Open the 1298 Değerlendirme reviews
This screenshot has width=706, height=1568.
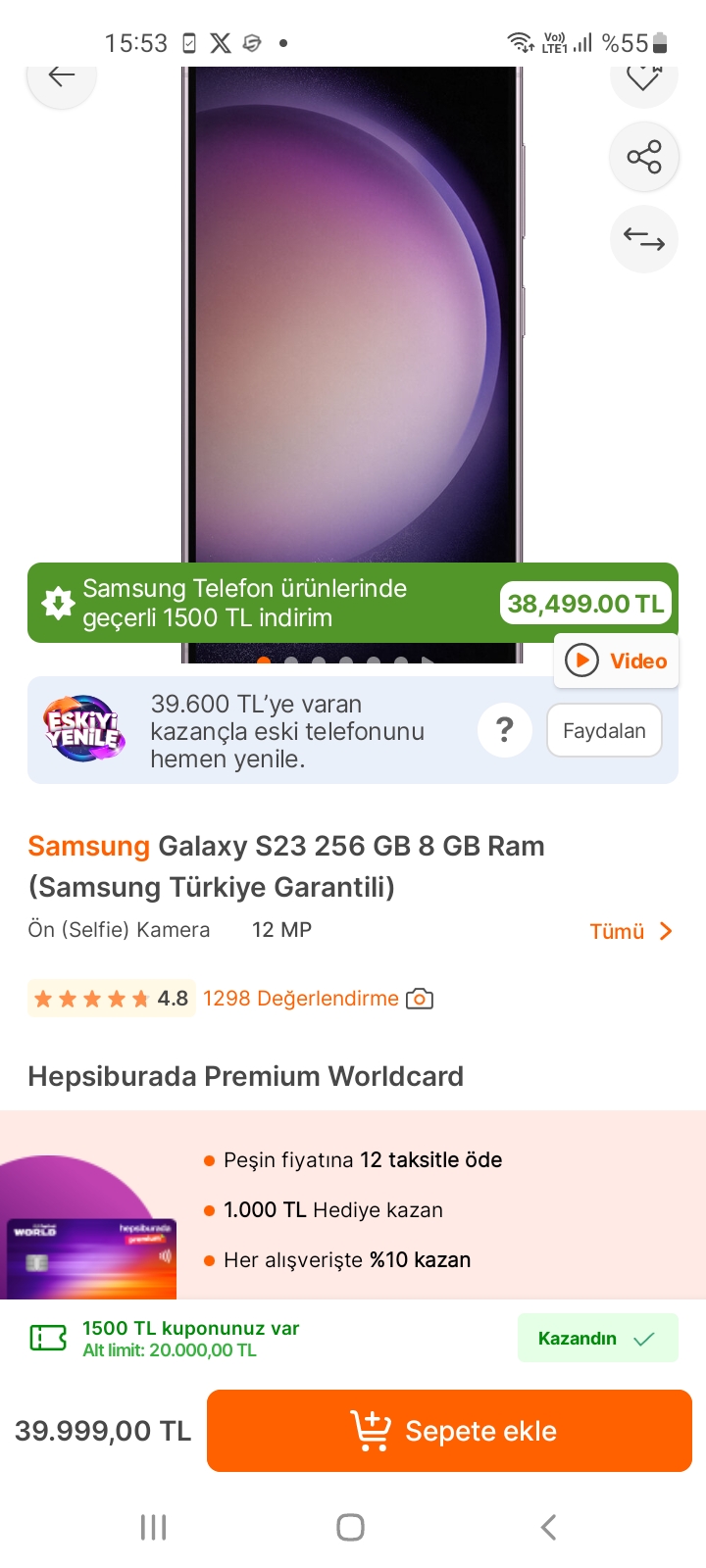pyautogui.click(x=301, y=999)
